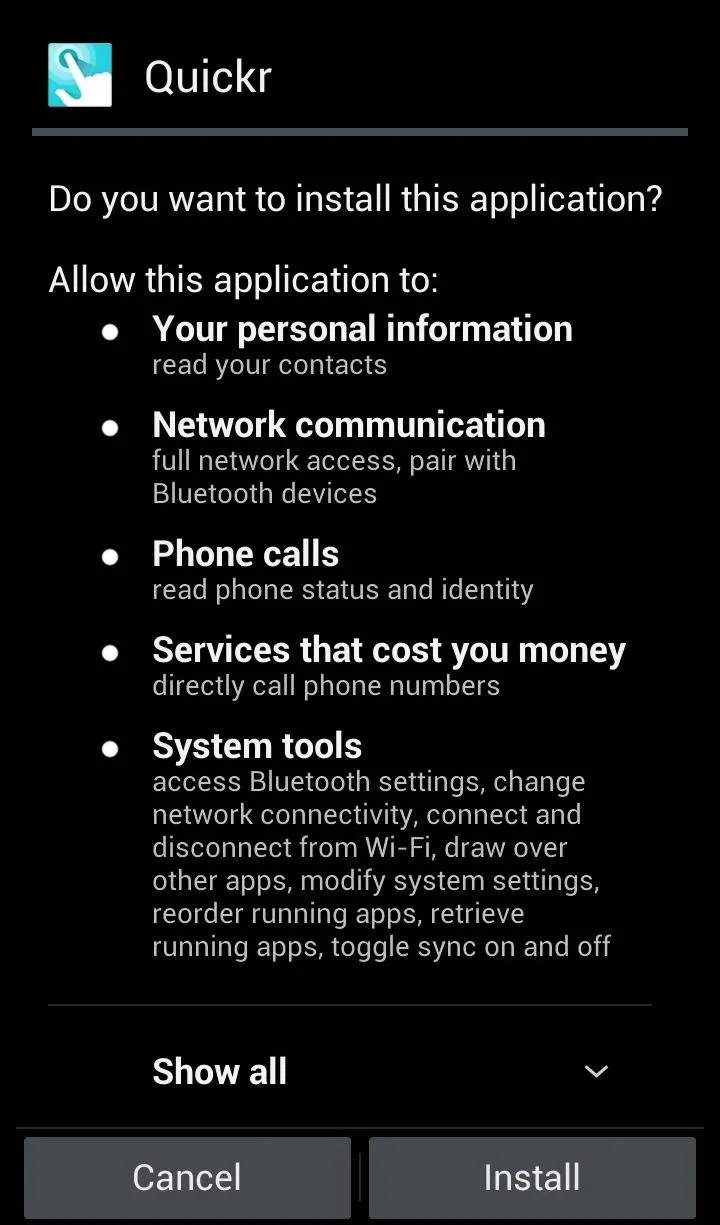Screen dimensions: 720x1225
Task: Cancel the Quickr installation
Action: coord(187,1177)
